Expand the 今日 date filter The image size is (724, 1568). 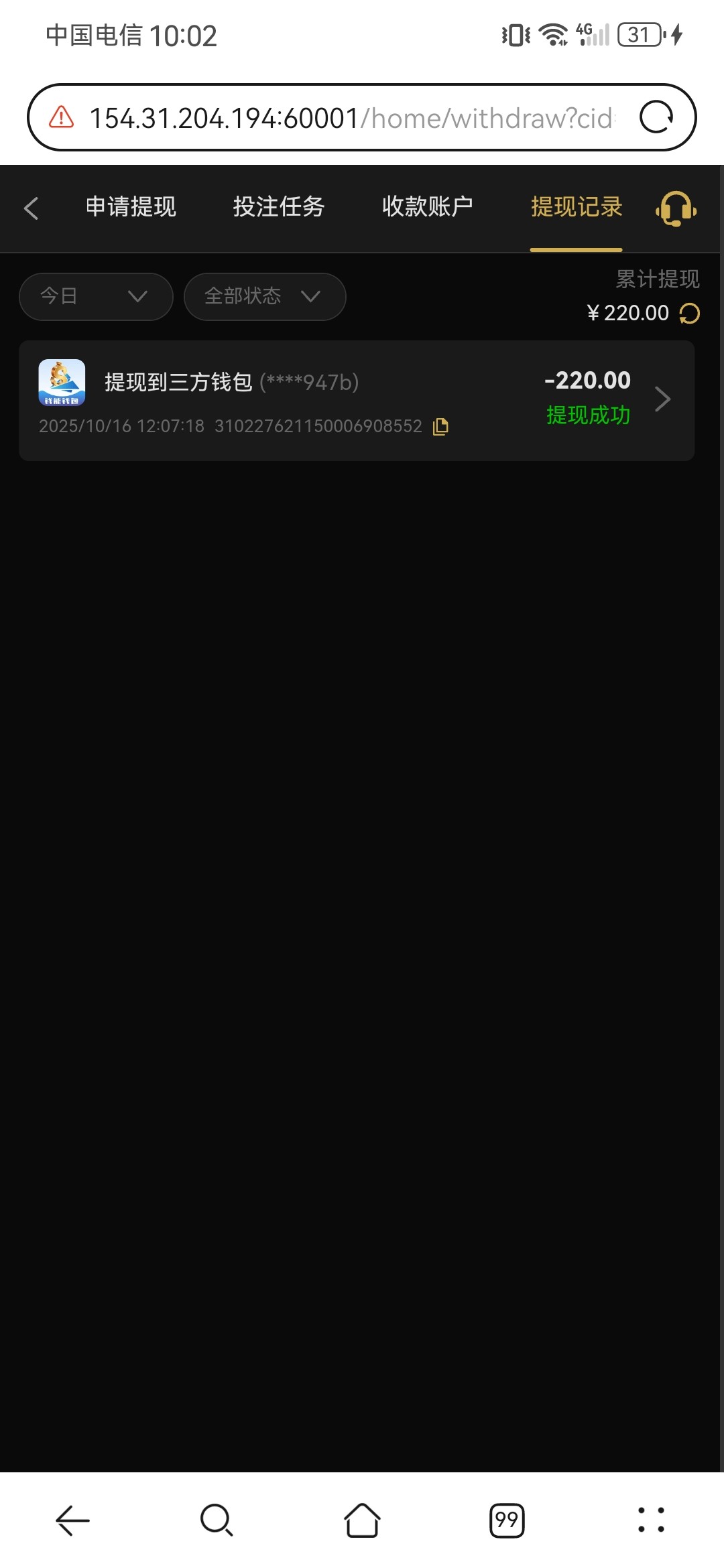[x=96, y=296]
